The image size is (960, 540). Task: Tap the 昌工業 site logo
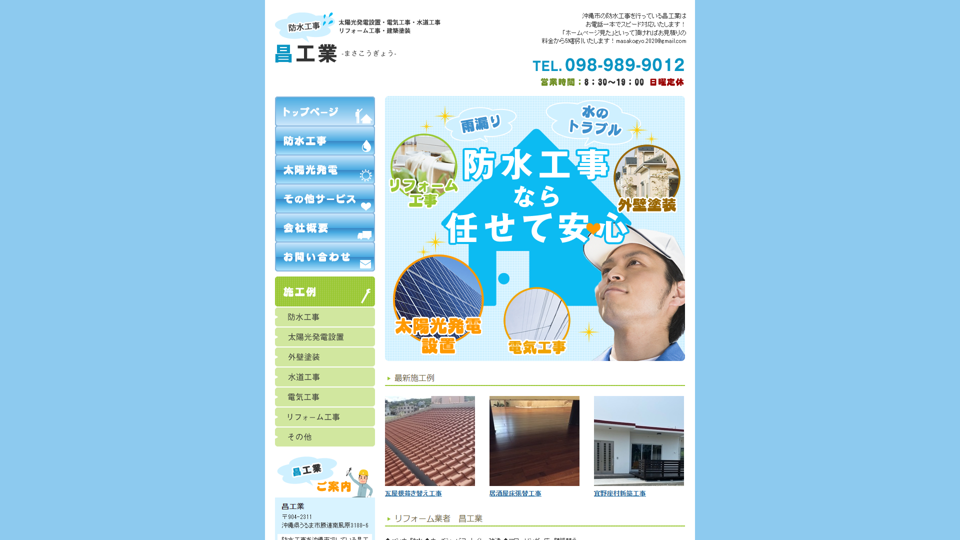coord(306,54)
